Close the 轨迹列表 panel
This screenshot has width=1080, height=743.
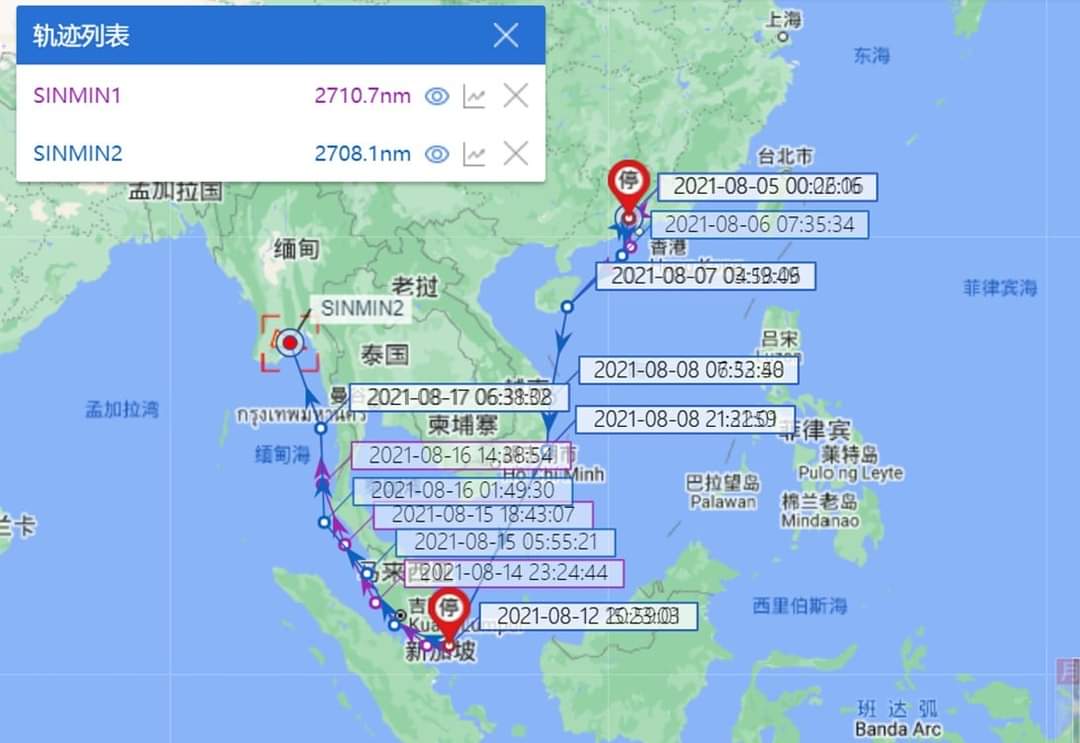click(506, 36)
